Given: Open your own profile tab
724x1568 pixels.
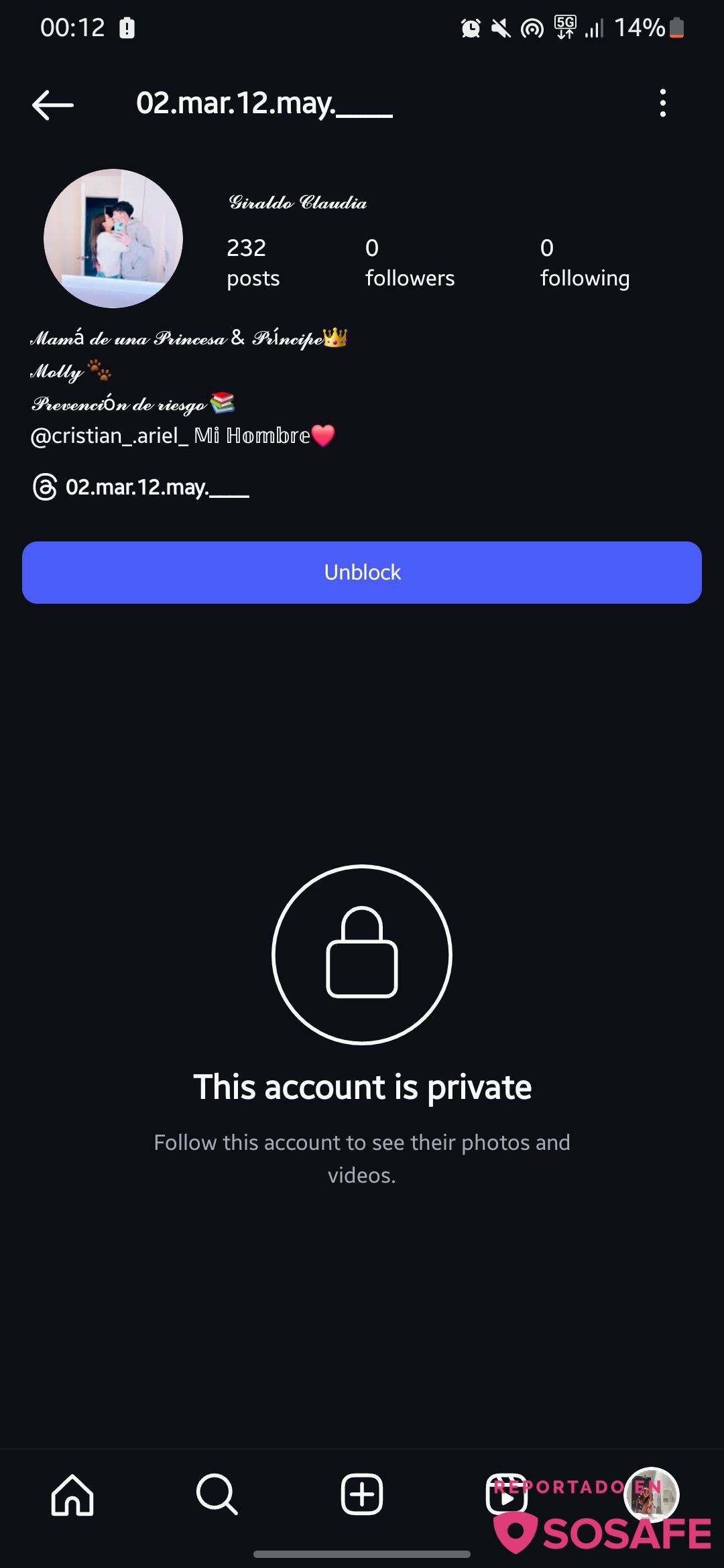Looking at the screenshot, I should pyautogui.click(x=651, y=1494).
